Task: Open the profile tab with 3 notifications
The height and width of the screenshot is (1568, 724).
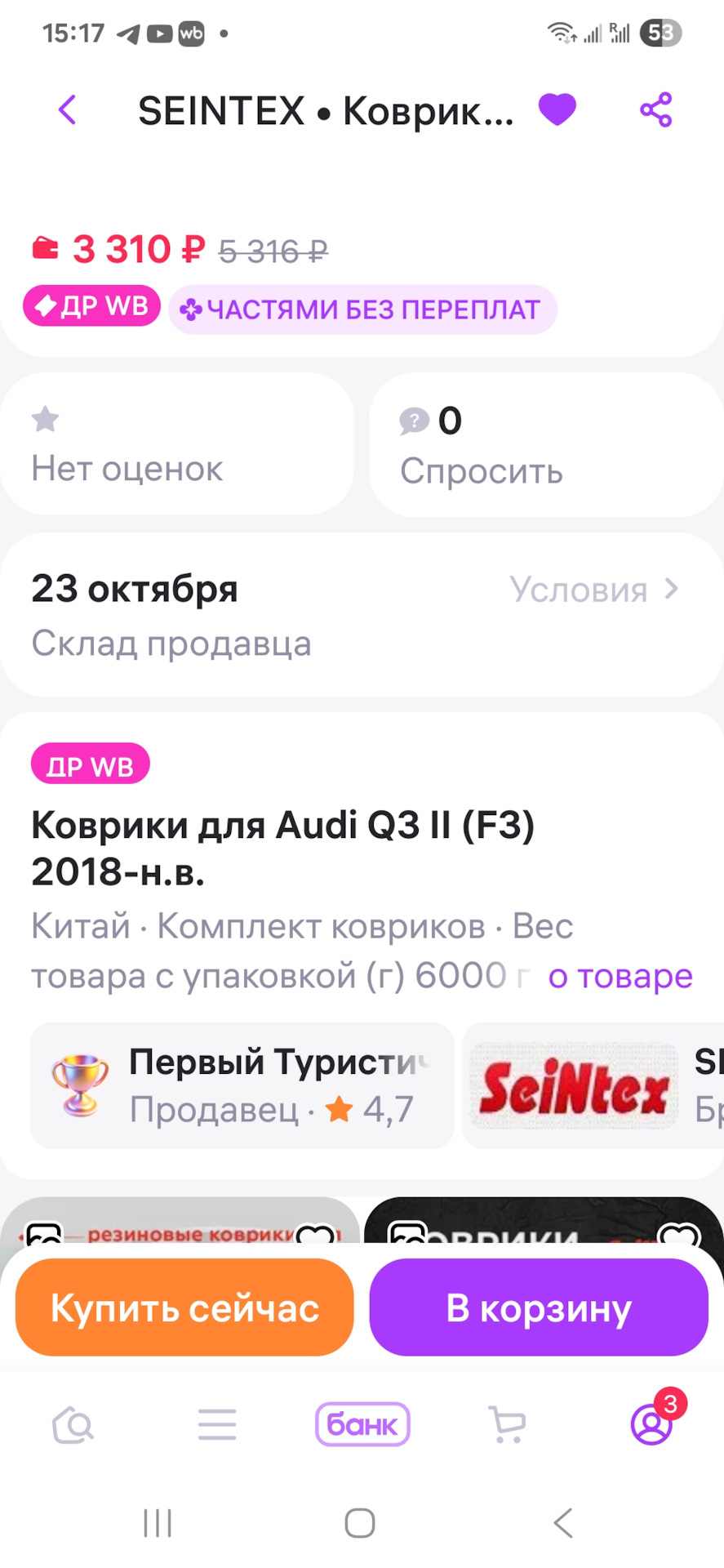Action: pyautogui.click(x=652, y=1423)
